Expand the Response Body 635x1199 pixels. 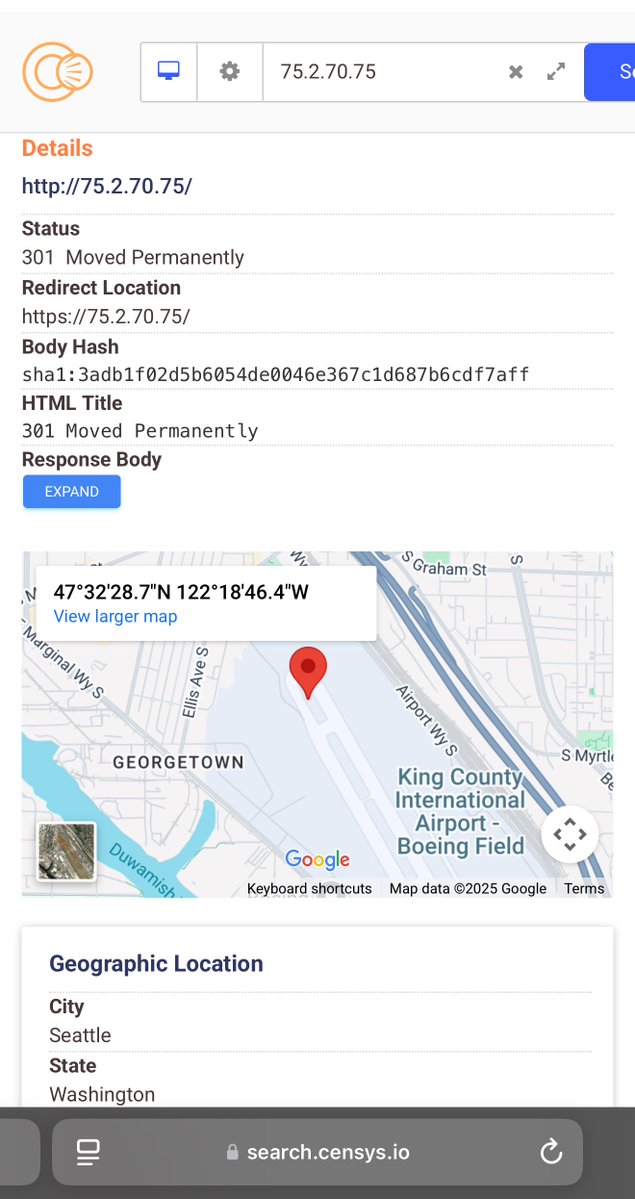[x=72, y=492]
